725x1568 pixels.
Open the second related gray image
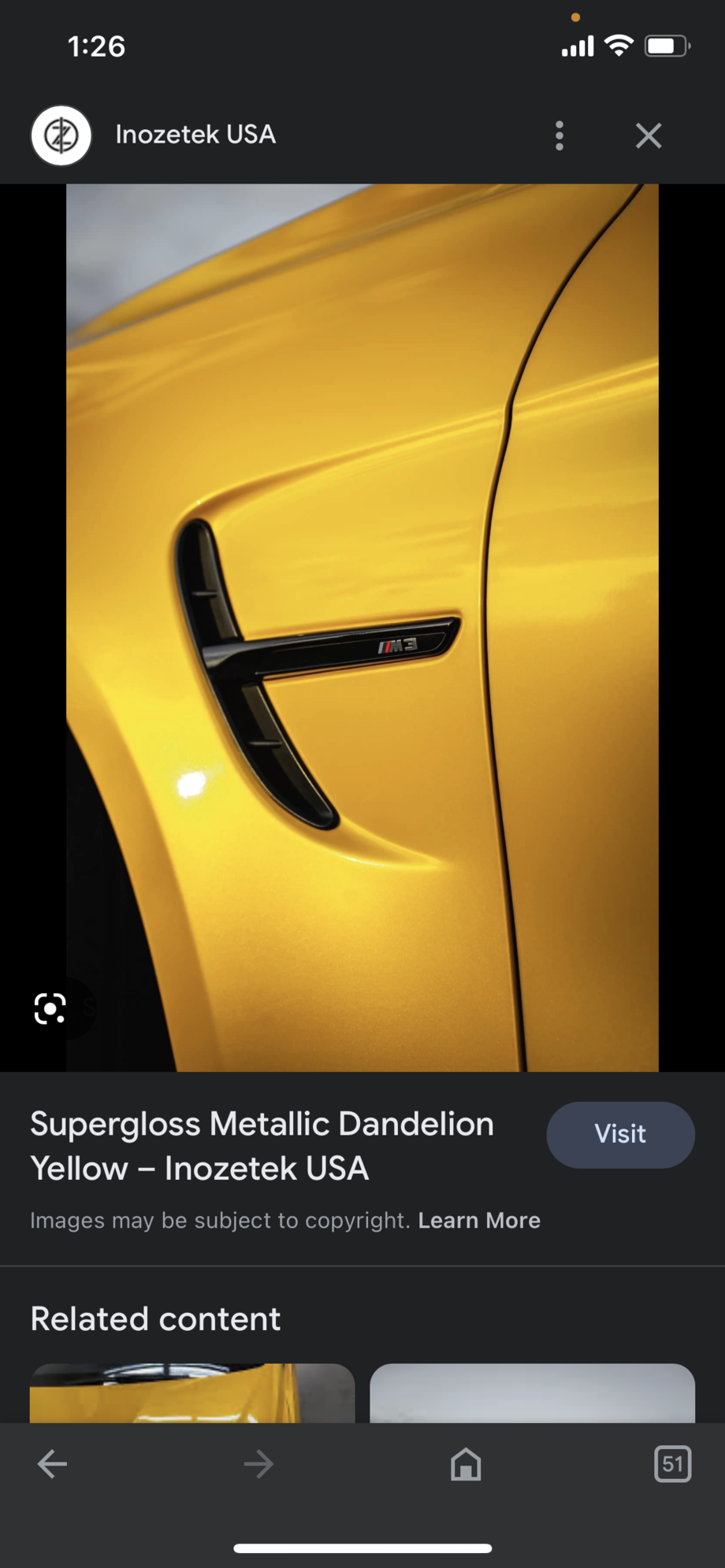[532, 1392]
